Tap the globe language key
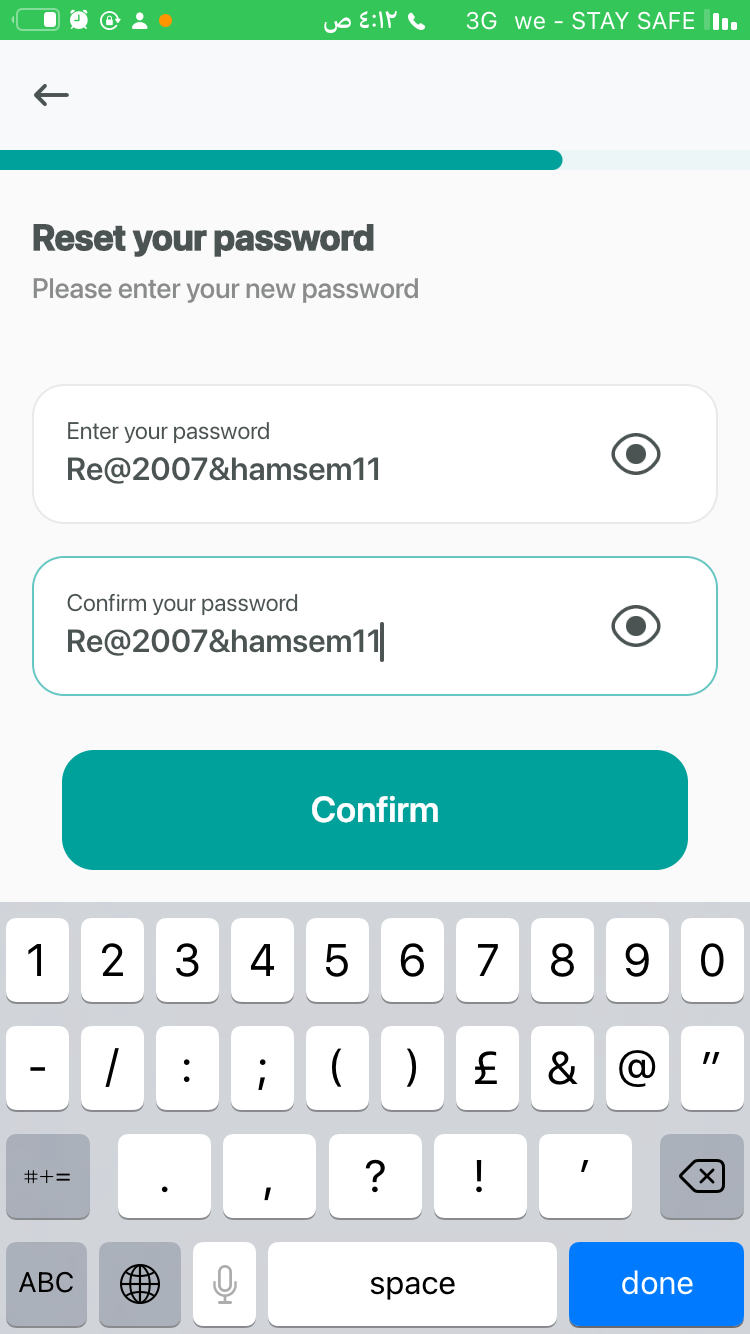This screenshot has width=750, height=1334. (x=140, y=1283)
